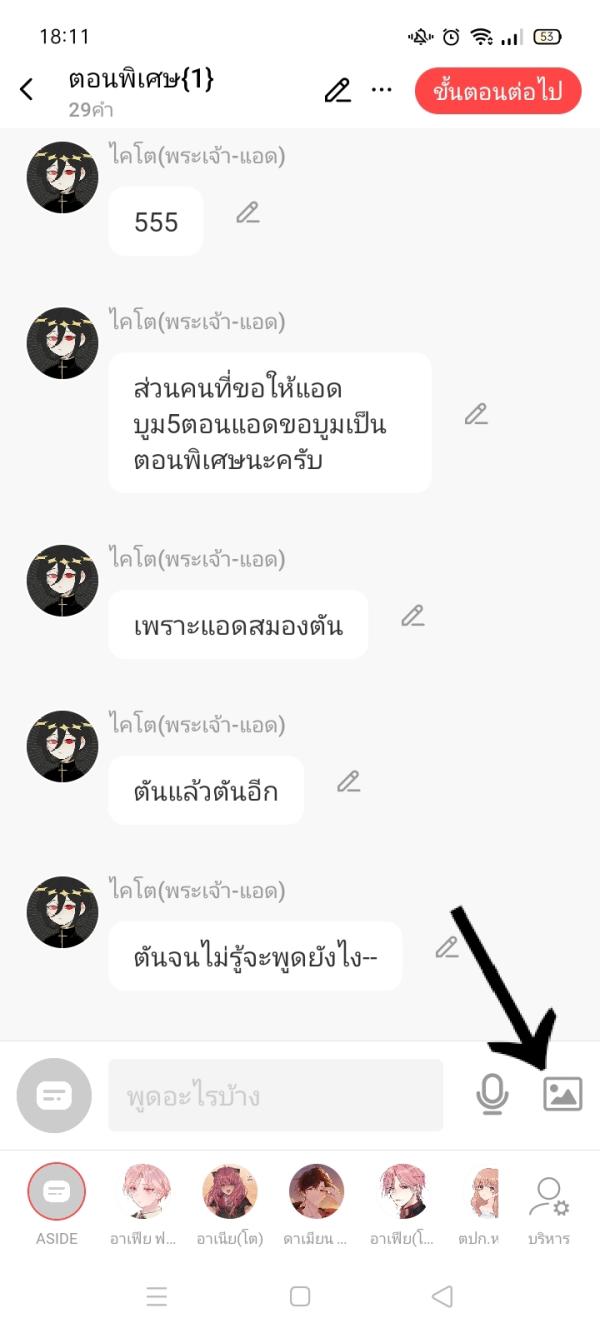This screenshot has width=600, height=1333.
Task: Edit the chapter title with the pencil icon
Action: tap(338, 90)
